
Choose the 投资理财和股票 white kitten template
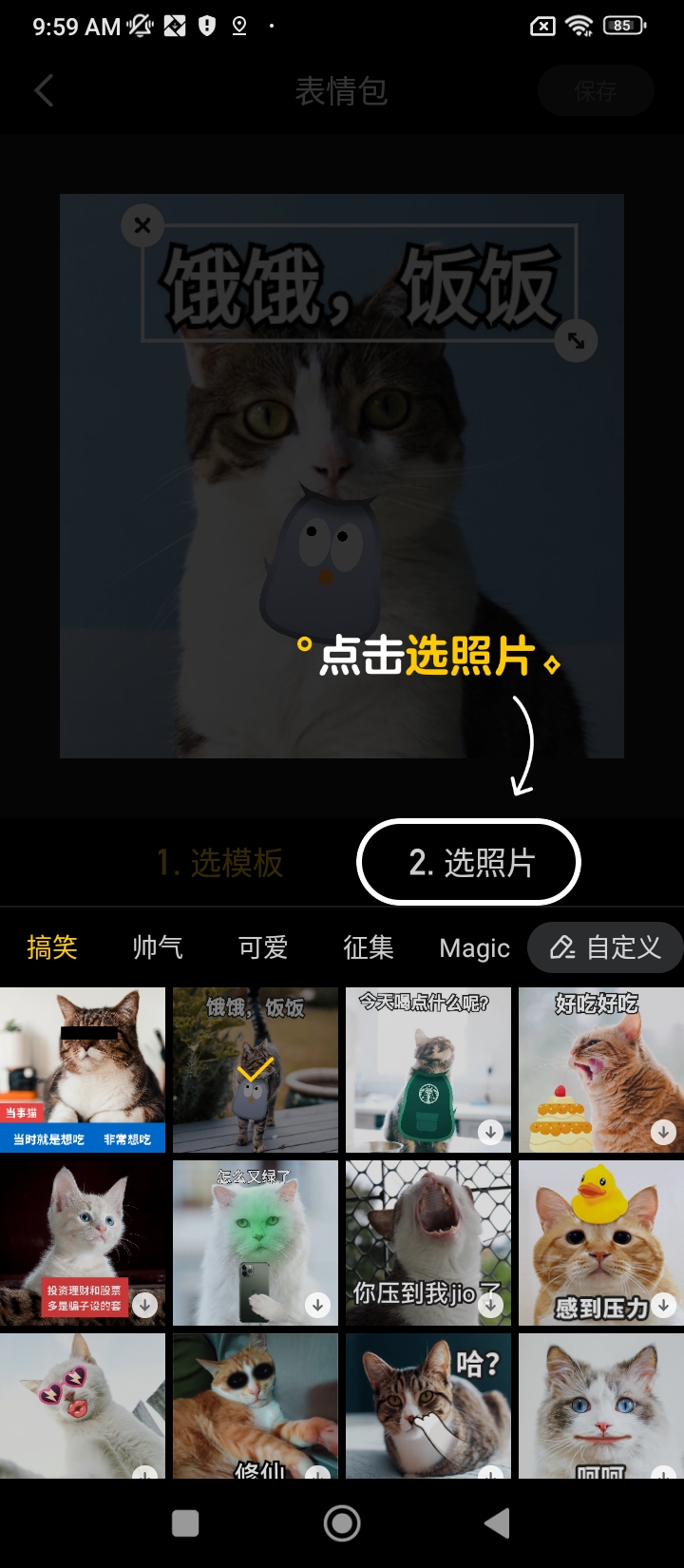(83, 1243)
